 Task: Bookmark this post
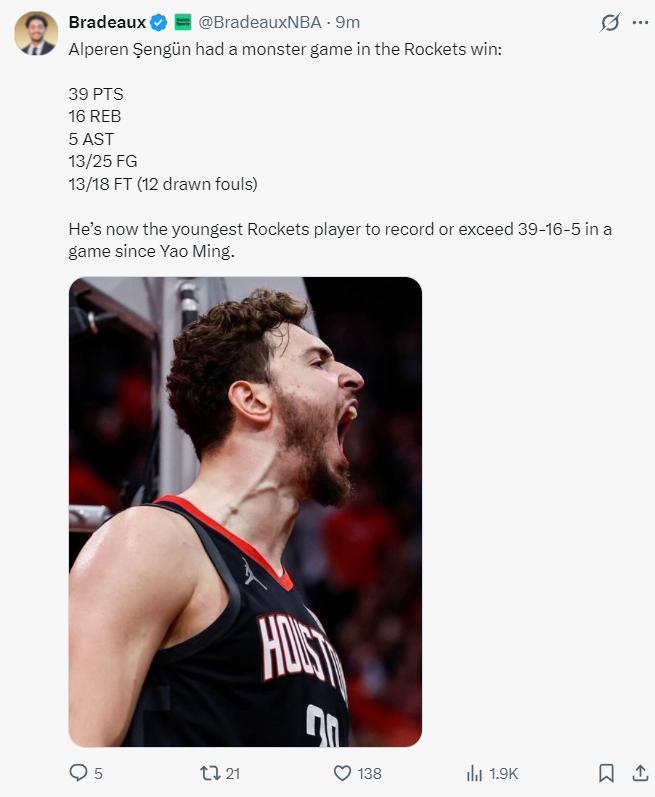606,773
